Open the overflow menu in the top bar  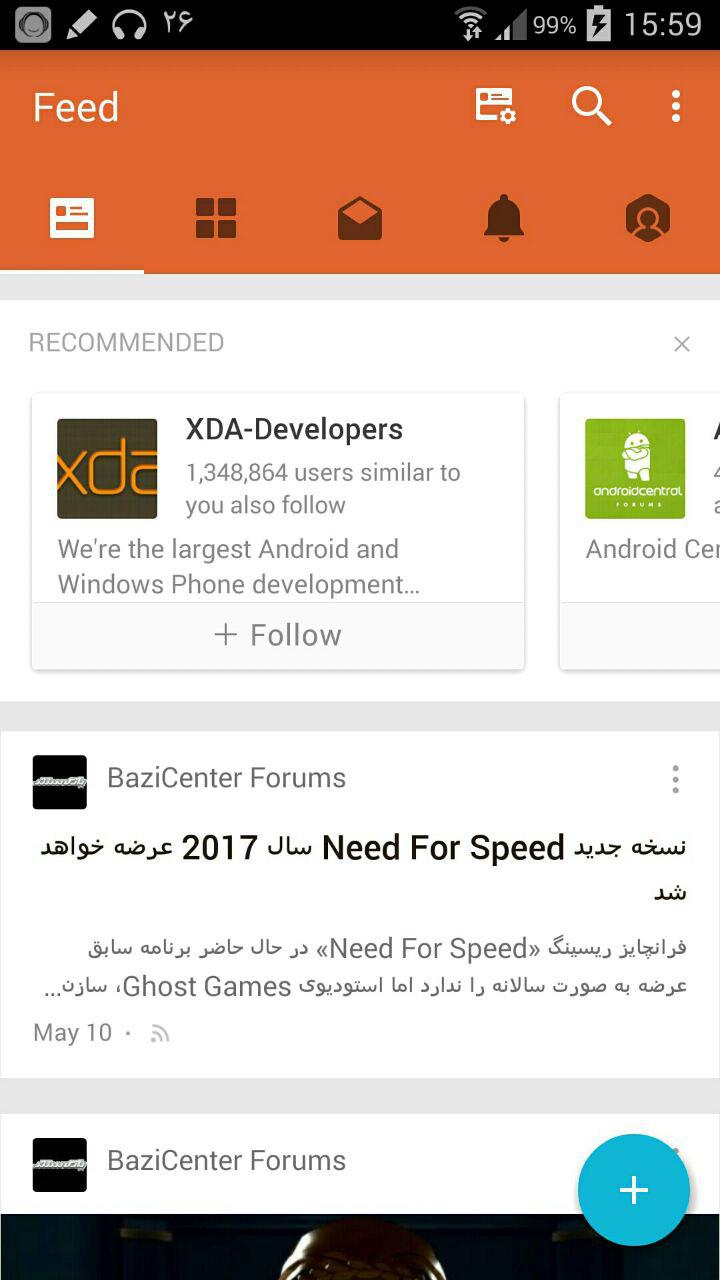676,107
